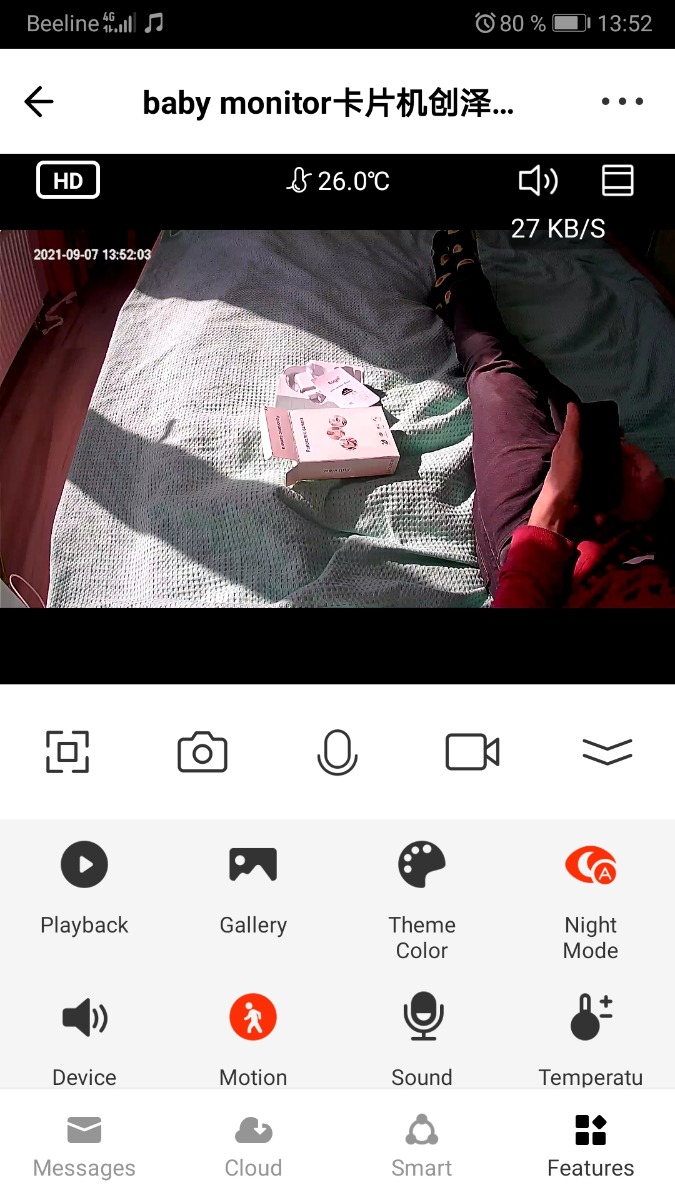Screen dimensions: 675x1200
Task: Toggle HD video quality
Action: click(x=68, y=181)
